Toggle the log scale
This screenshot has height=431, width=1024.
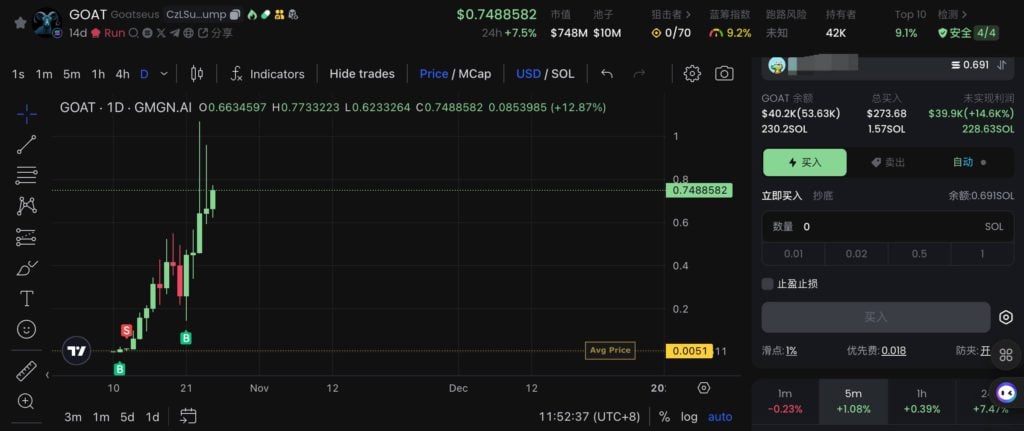[690, 417]
